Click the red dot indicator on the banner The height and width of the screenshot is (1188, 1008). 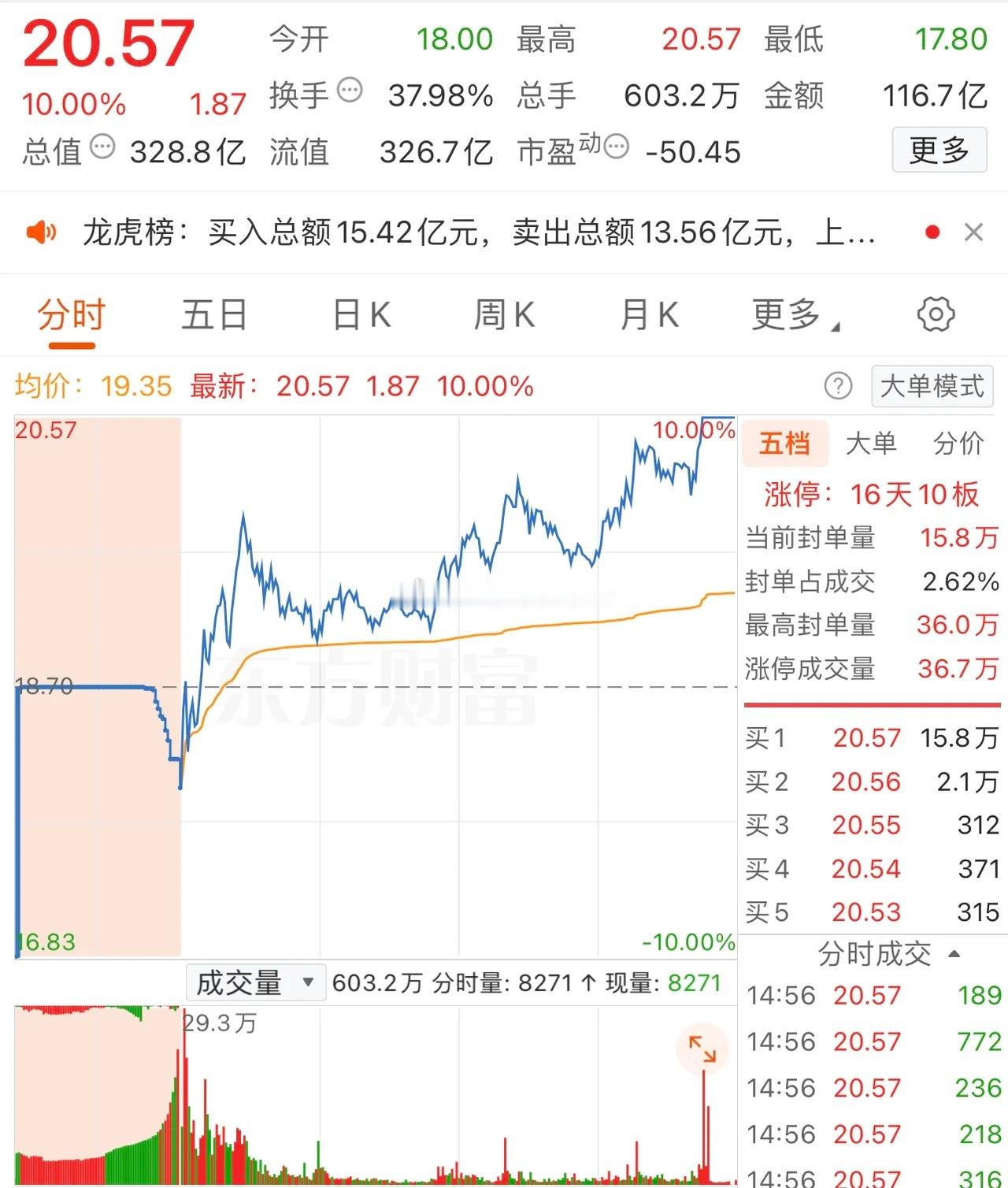[932, 232]
